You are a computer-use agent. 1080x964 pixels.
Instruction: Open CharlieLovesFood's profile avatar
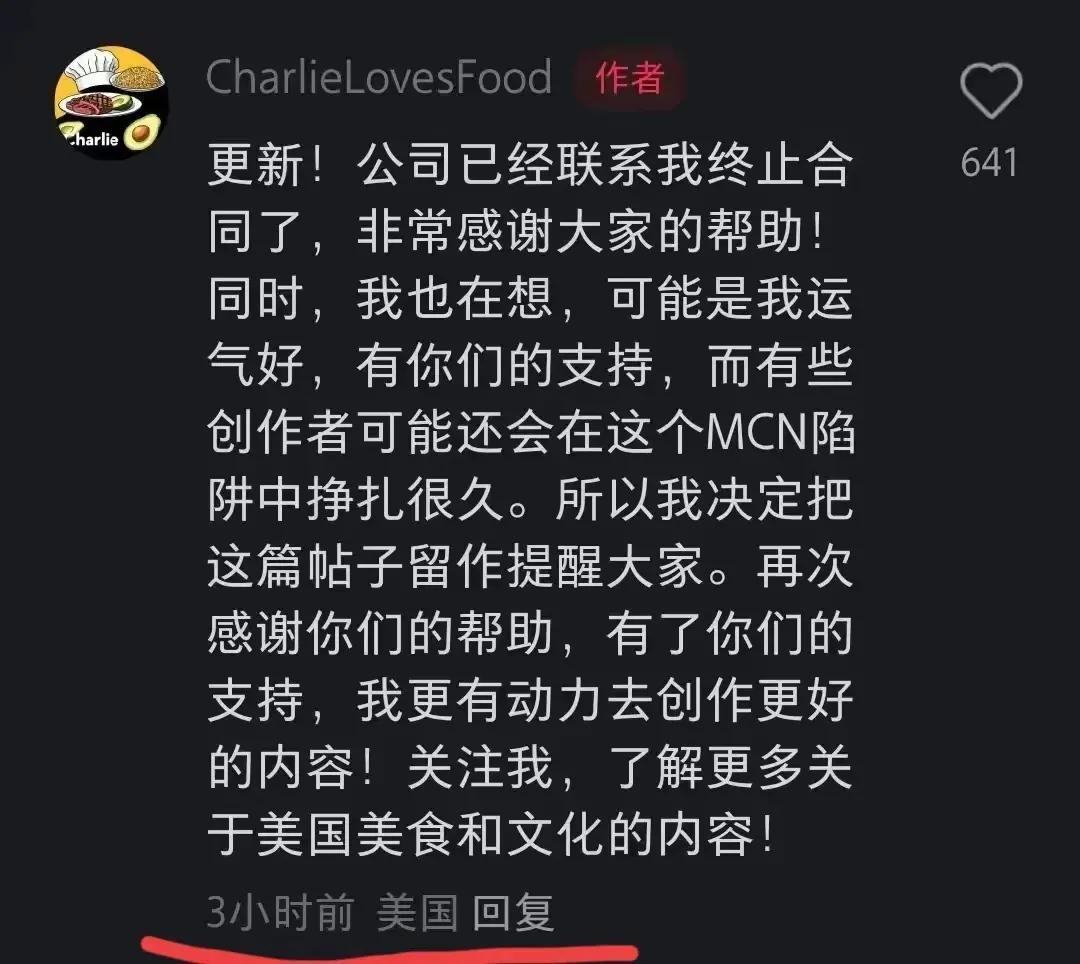pos(110,104)
